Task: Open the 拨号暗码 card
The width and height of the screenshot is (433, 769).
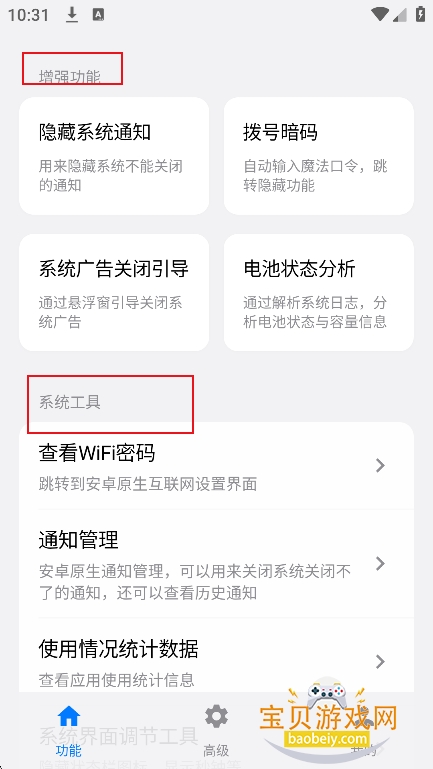Action: pyautogui.click(x=319, y=156)
